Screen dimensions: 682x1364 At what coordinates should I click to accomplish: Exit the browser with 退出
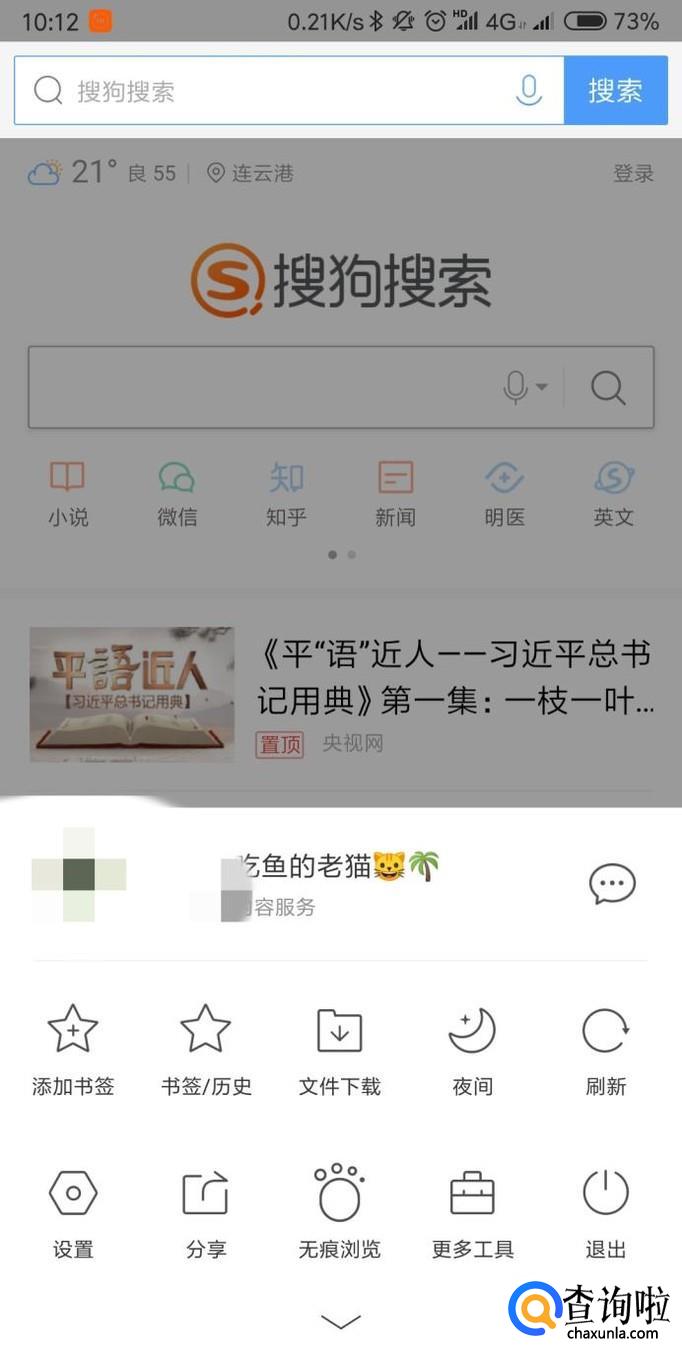point(606,1212)
